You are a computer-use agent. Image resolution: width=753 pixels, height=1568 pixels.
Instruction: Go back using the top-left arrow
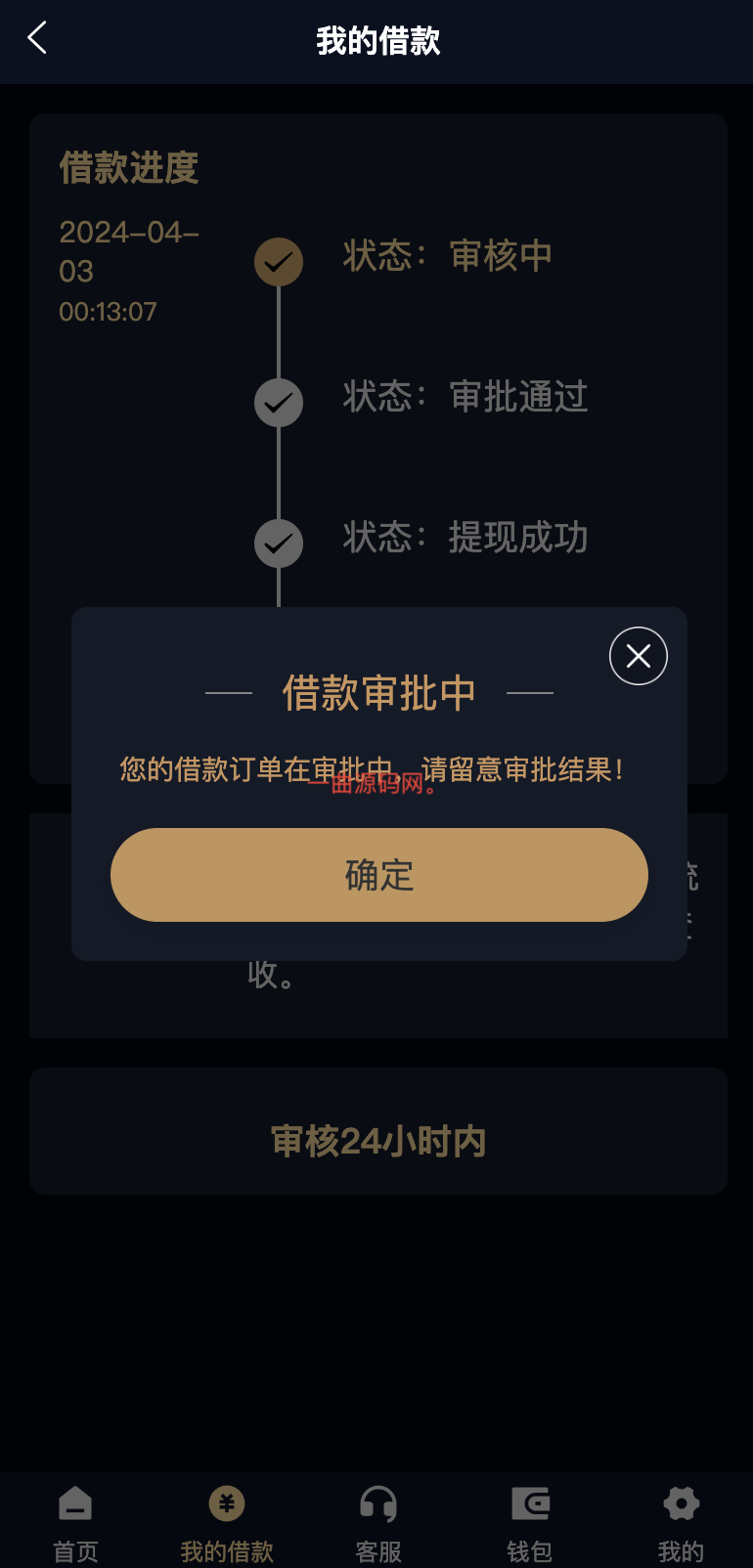tap(37, 39)
